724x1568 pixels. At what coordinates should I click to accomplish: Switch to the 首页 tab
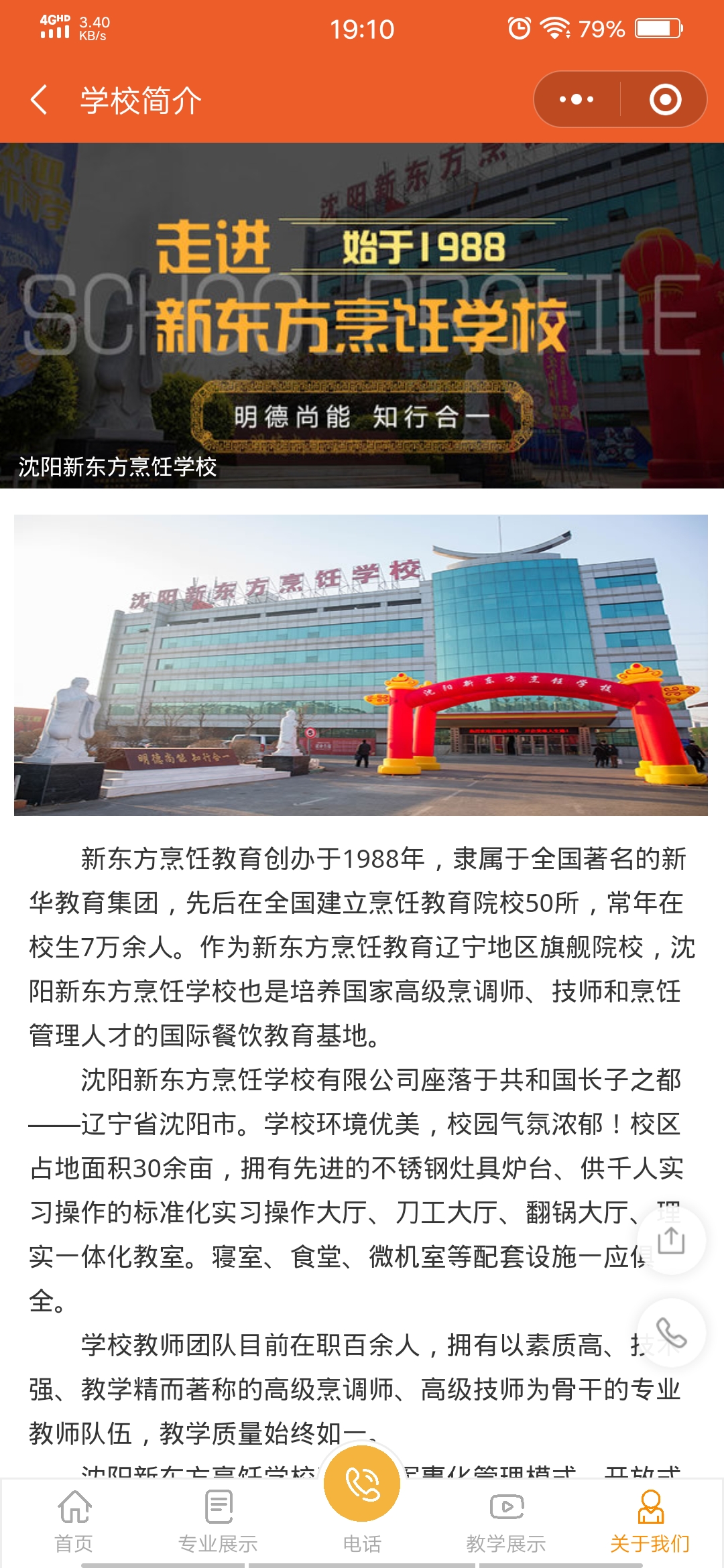point(74,1521)
